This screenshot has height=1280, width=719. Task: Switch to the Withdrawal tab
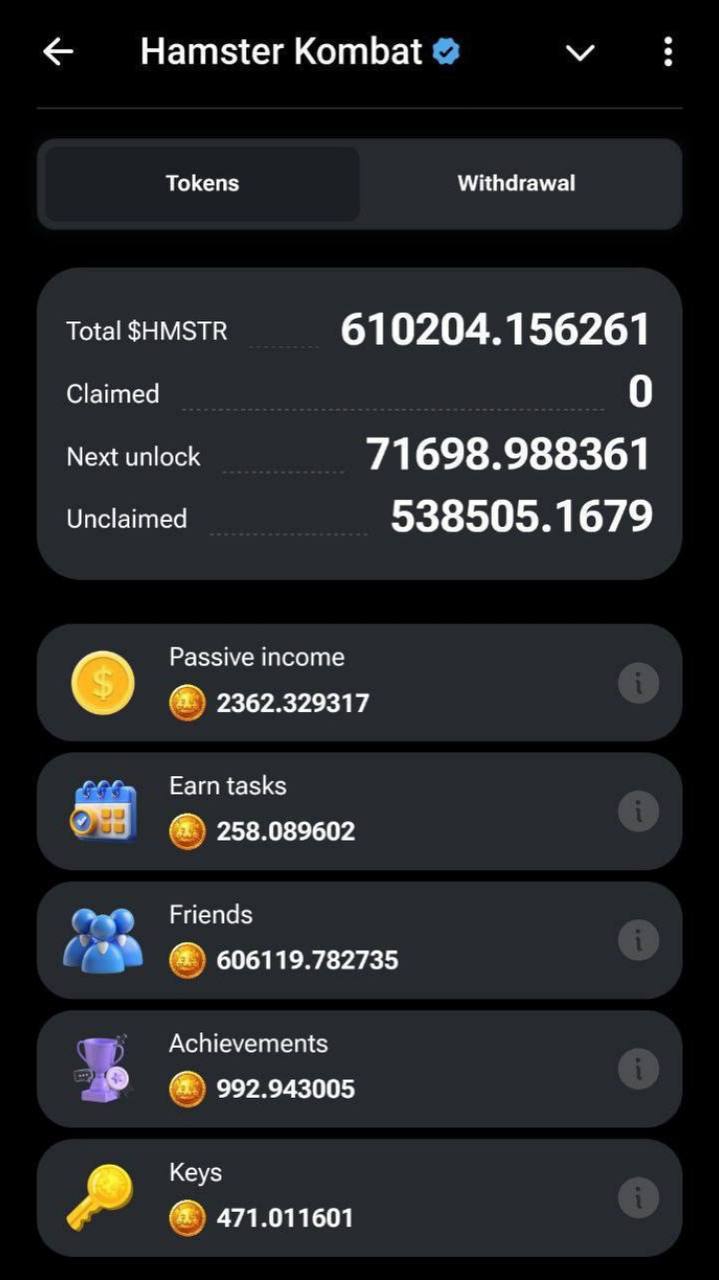[516, 184]
